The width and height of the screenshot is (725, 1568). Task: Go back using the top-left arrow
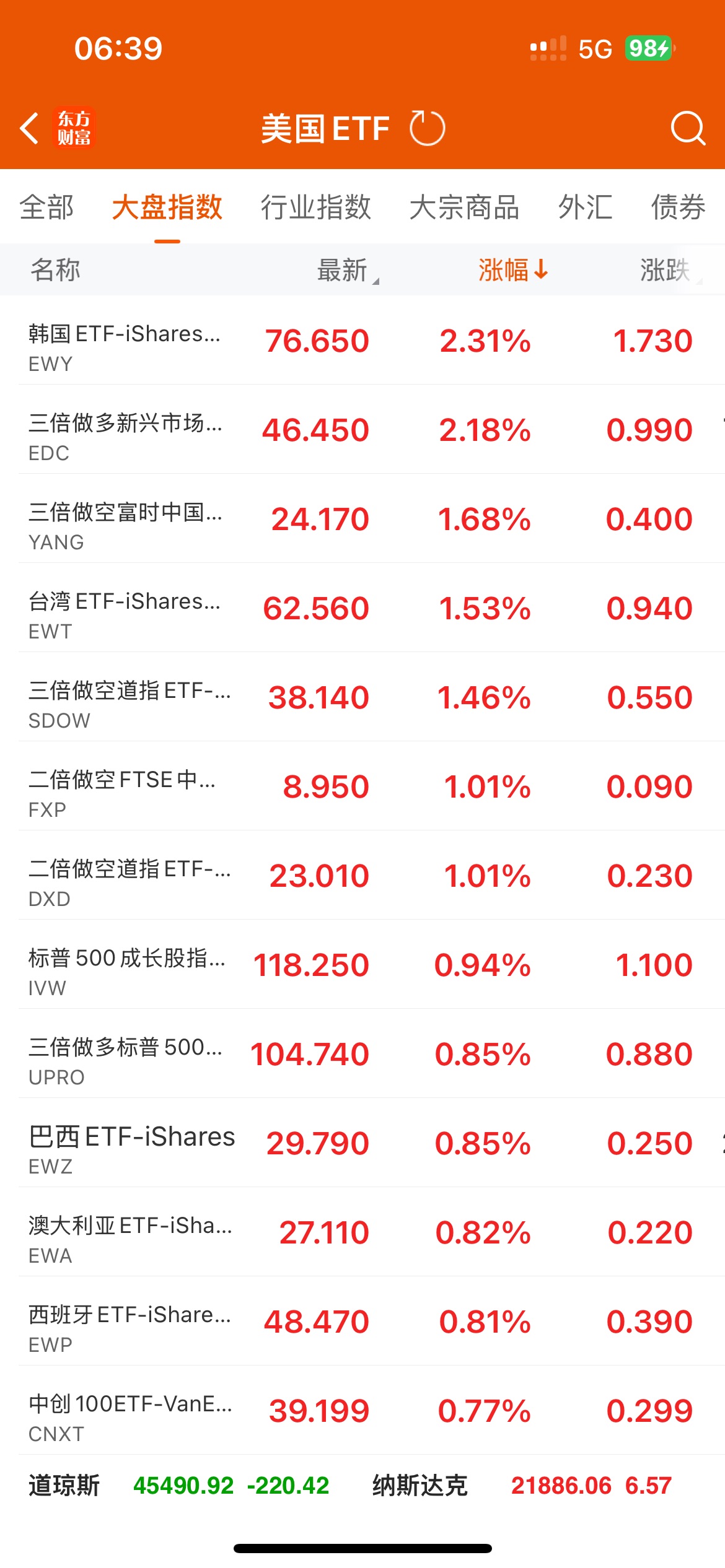coord(29,128)
